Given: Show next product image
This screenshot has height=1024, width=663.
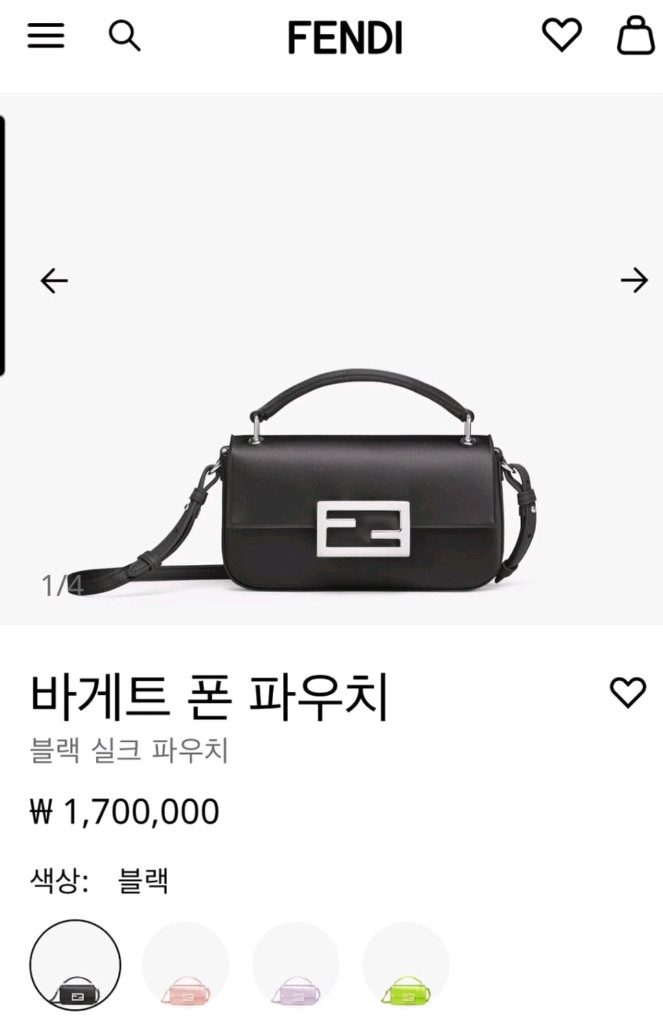Looking at the screenshot, I should [x=634, y=281].
